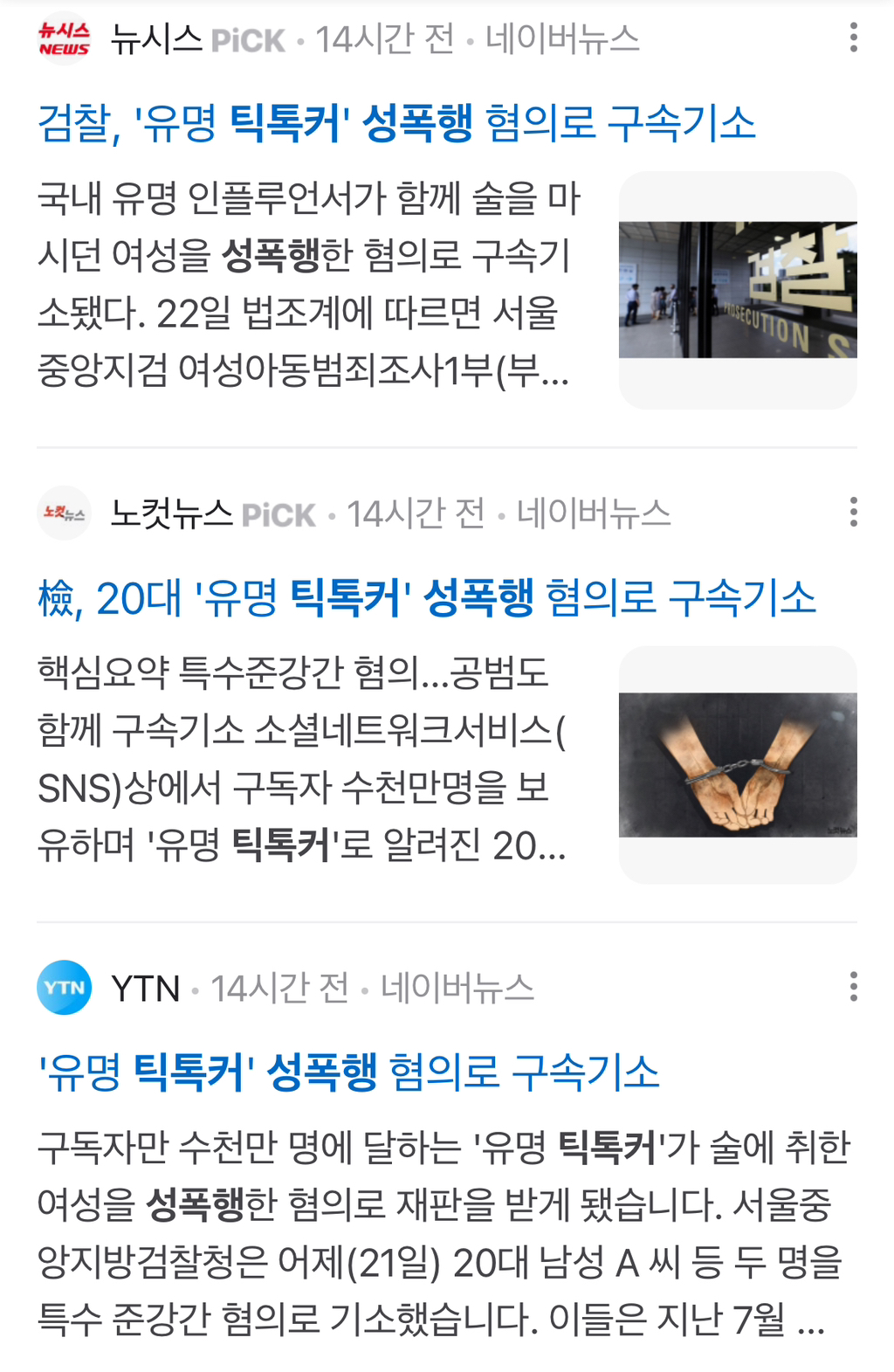Open overflow menu on the 노컷뉴스 article
This screenshot has width=894, height=1372.
coord(853,512)
